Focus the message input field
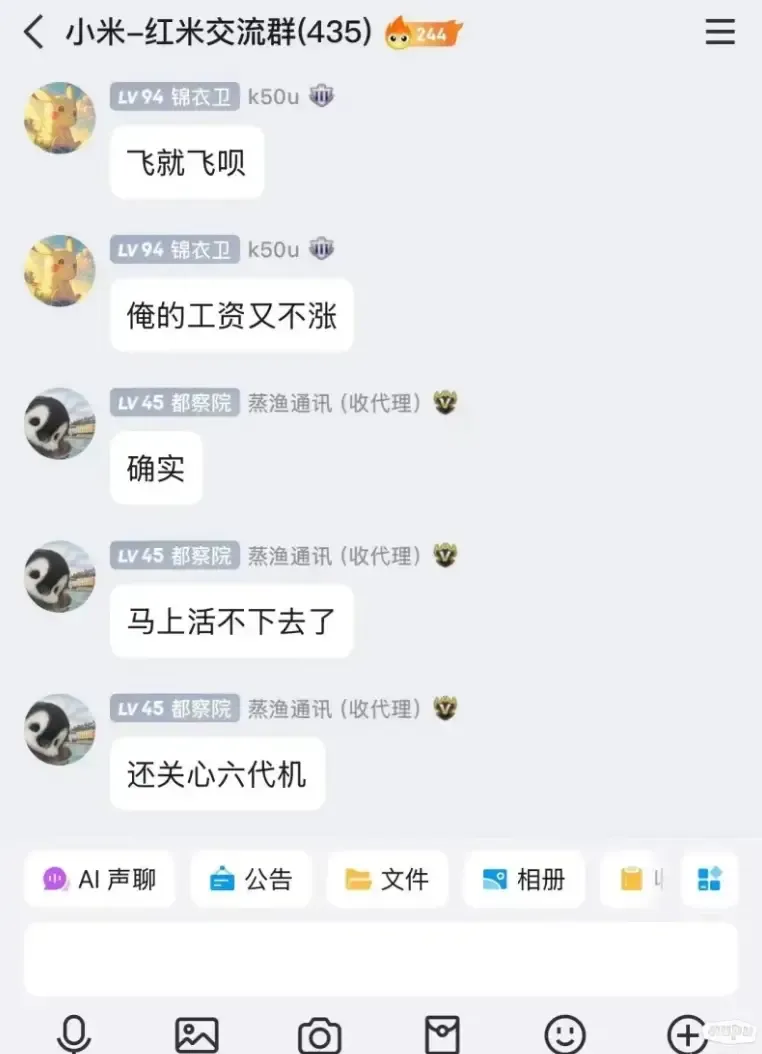The width and height of the screenshot is (762, 1054). (x=380, y=959)
